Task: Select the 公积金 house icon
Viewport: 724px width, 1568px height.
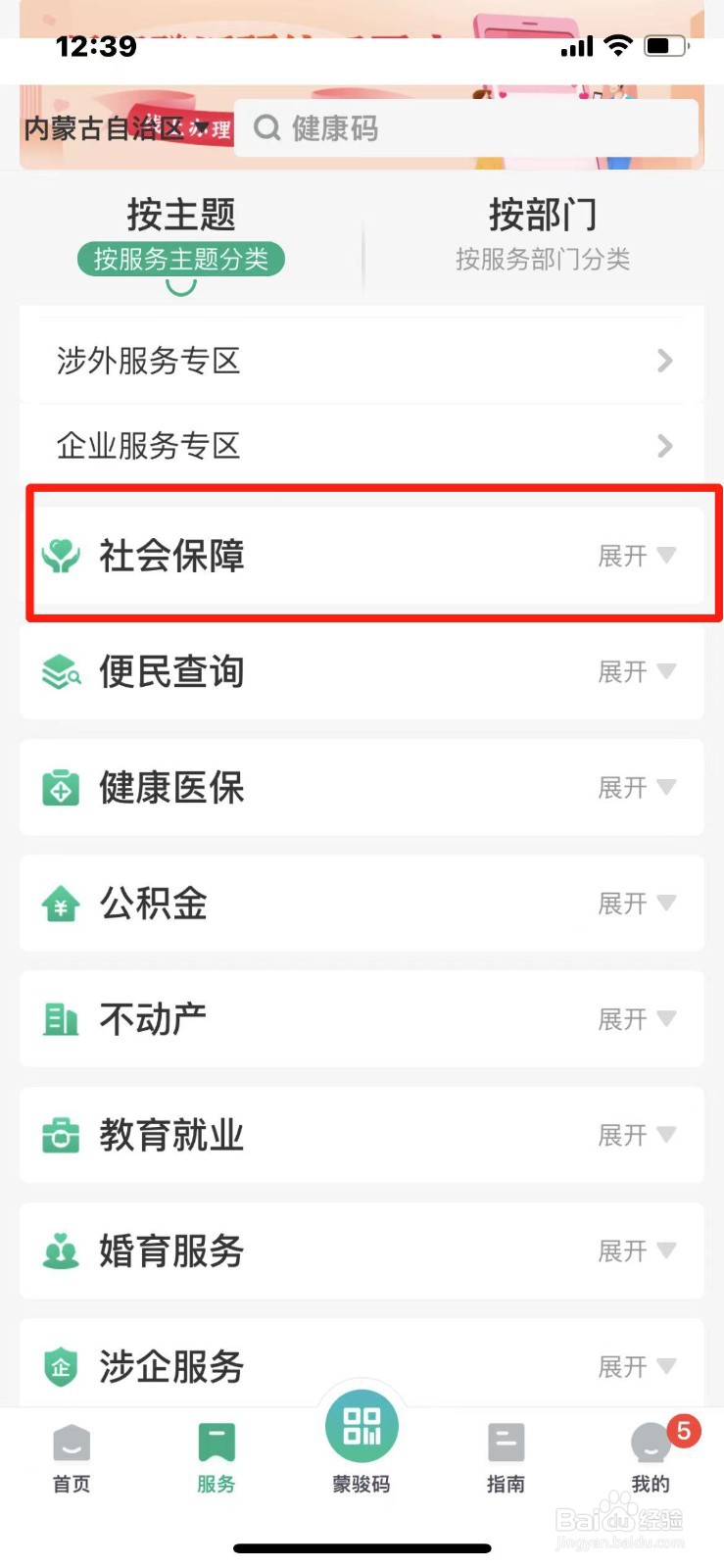Action: [61, 904]
